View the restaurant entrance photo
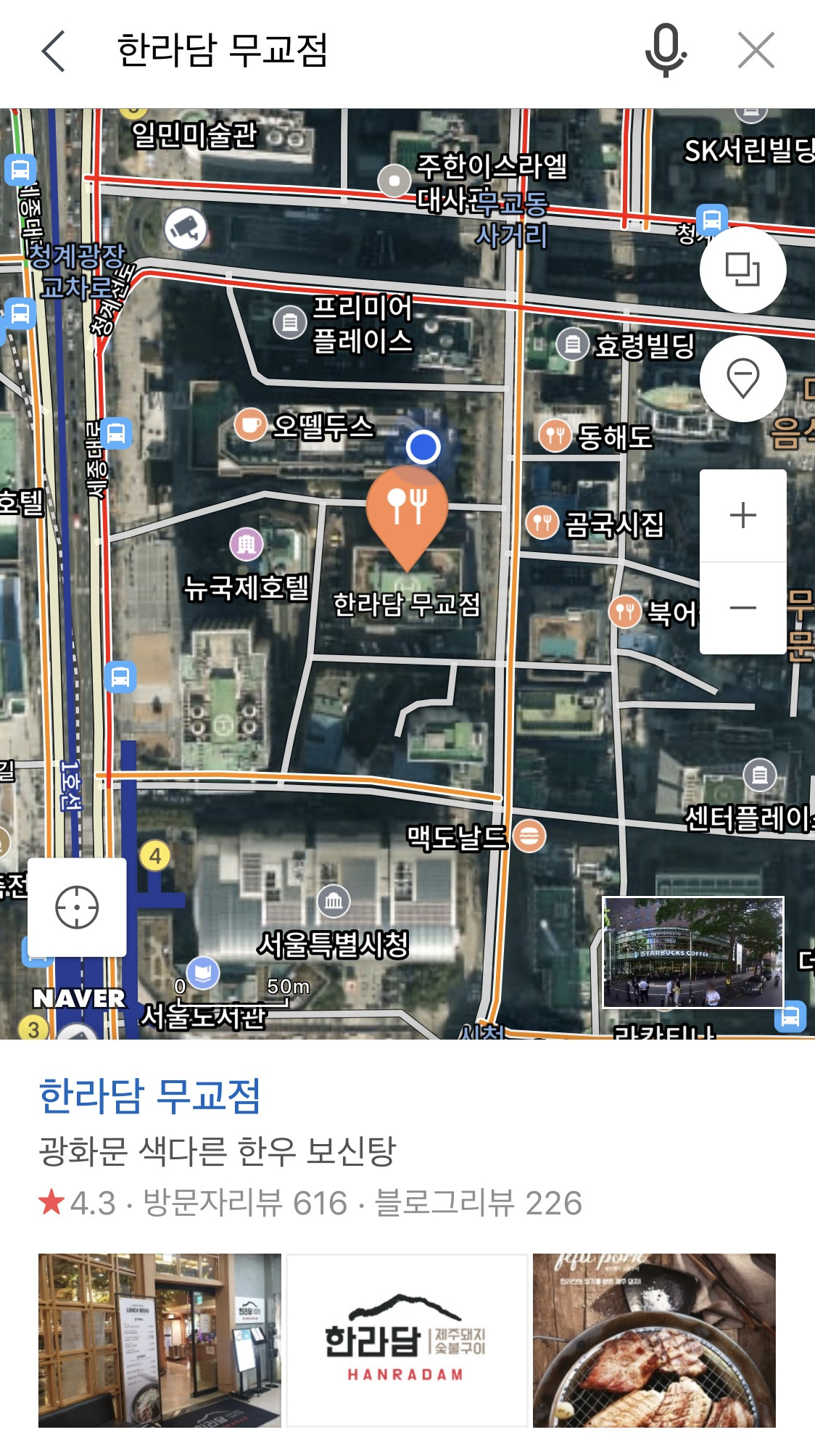This screenshot has height=1456, width=815. pos(160,1340)
